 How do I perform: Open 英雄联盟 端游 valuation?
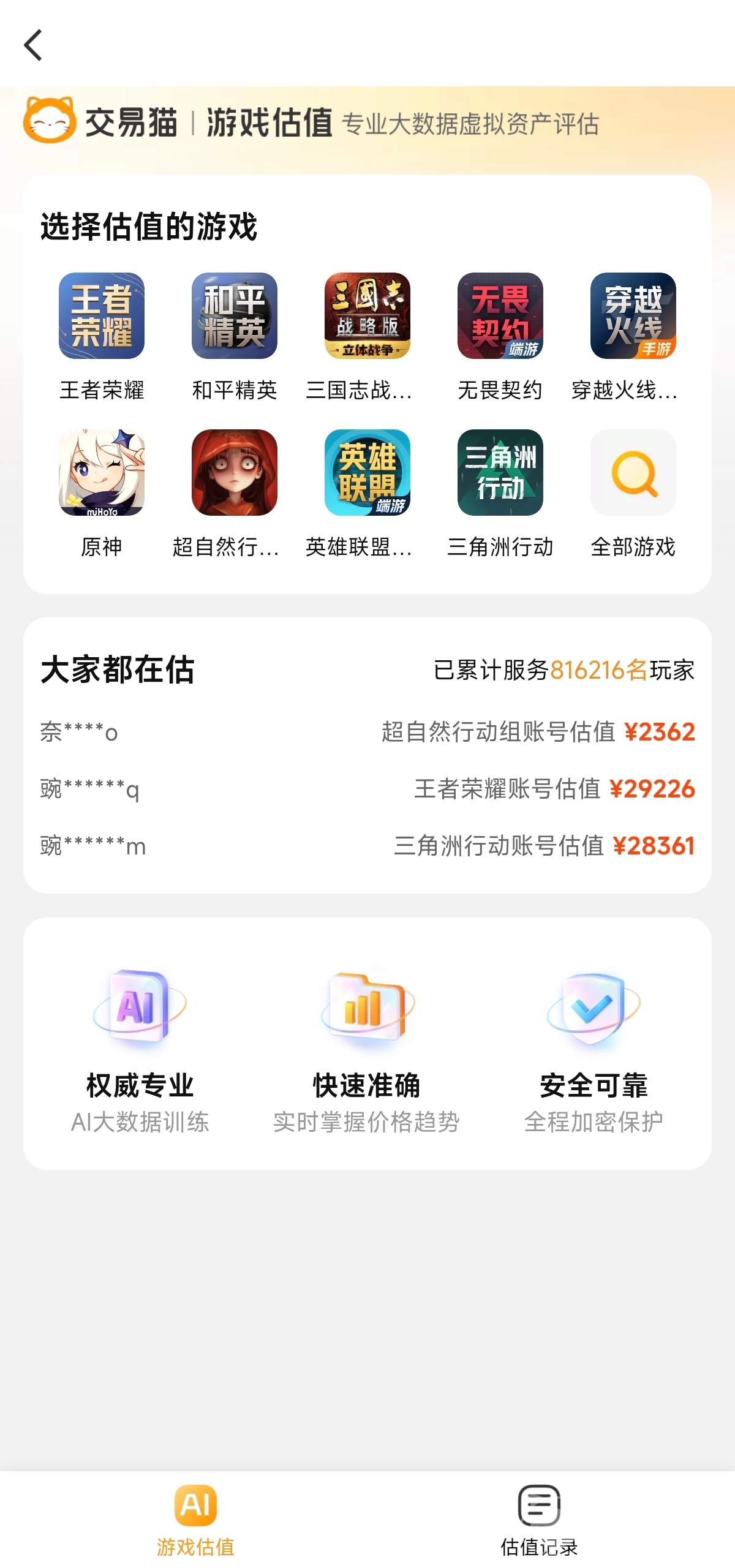click(367, 473)
